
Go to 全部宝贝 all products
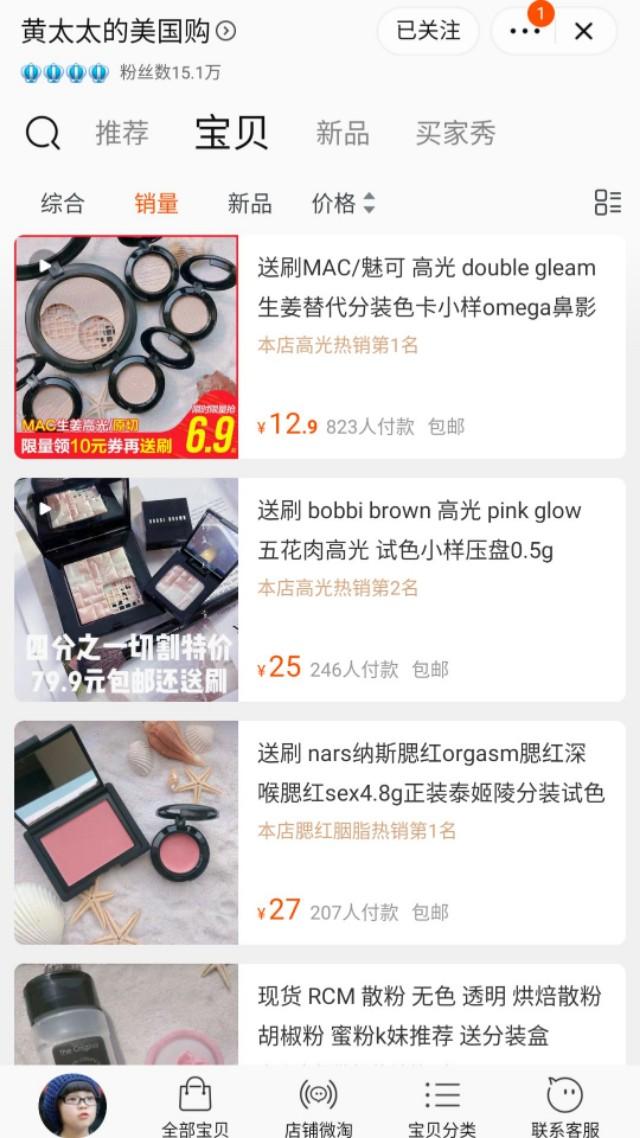click(195, 1106)
